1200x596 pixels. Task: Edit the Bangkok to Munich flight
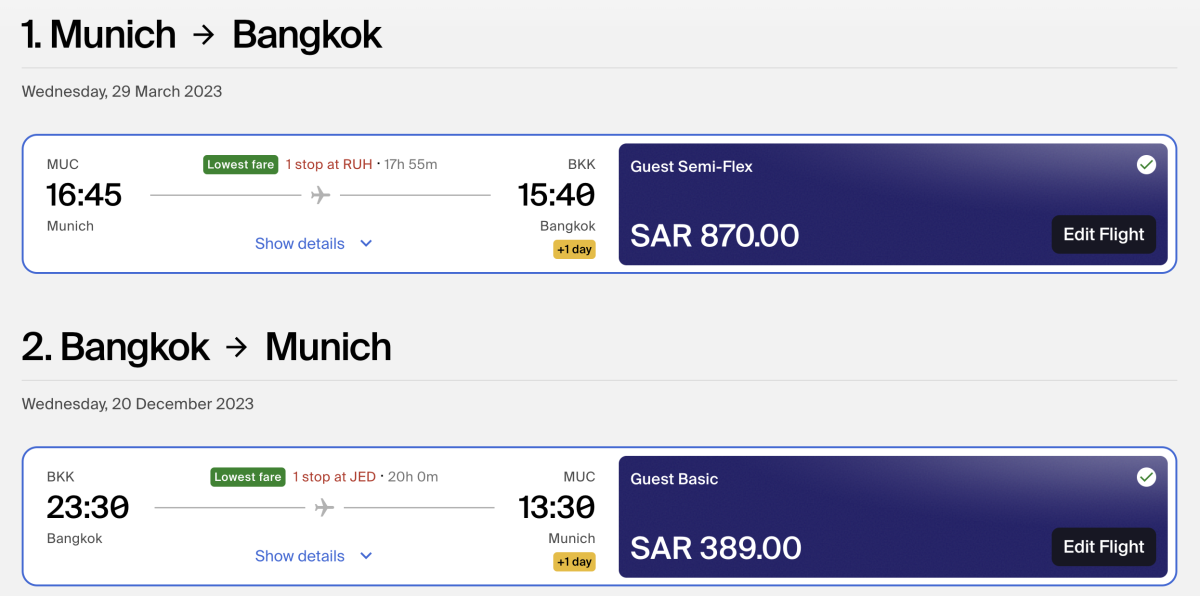(1103, 547)
